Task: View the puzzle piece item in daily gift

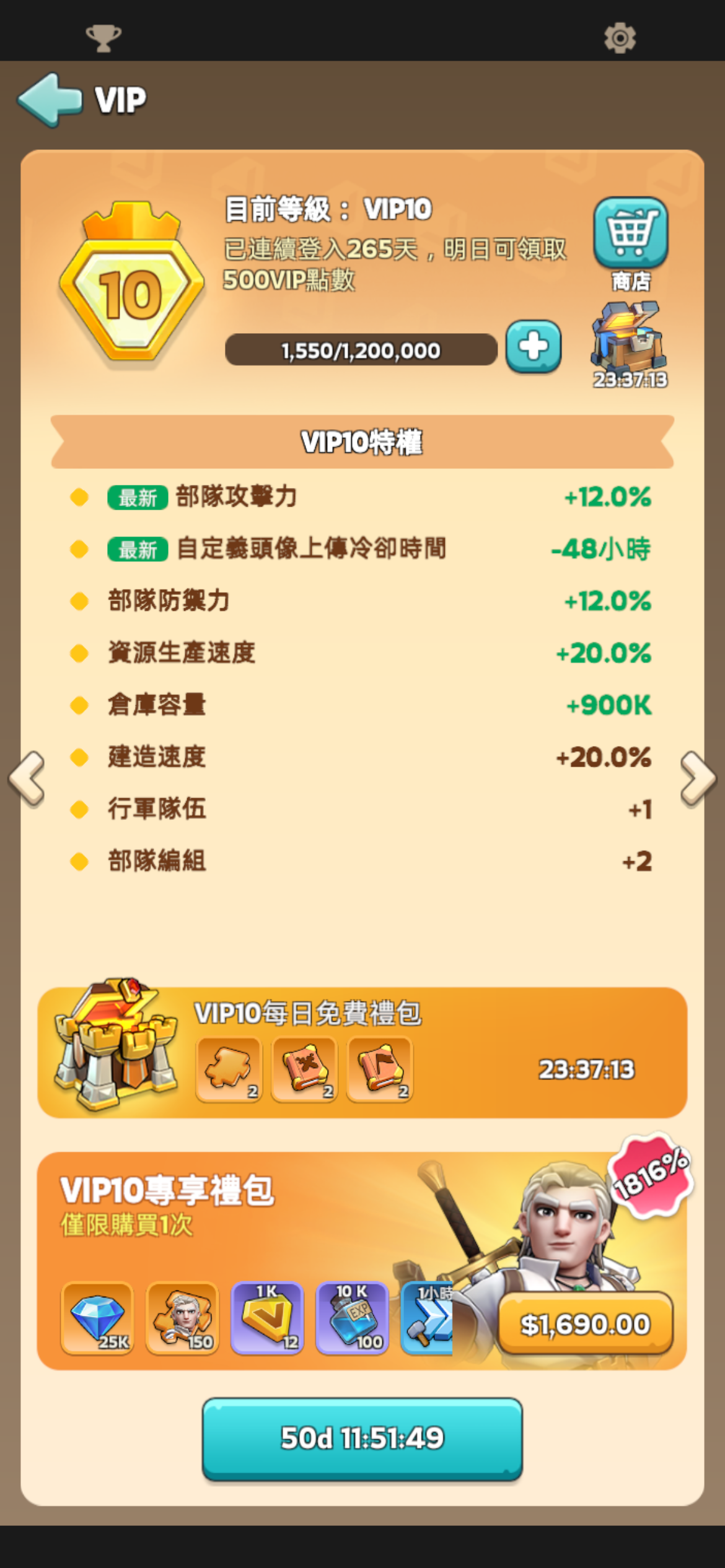Action: 229,1069
